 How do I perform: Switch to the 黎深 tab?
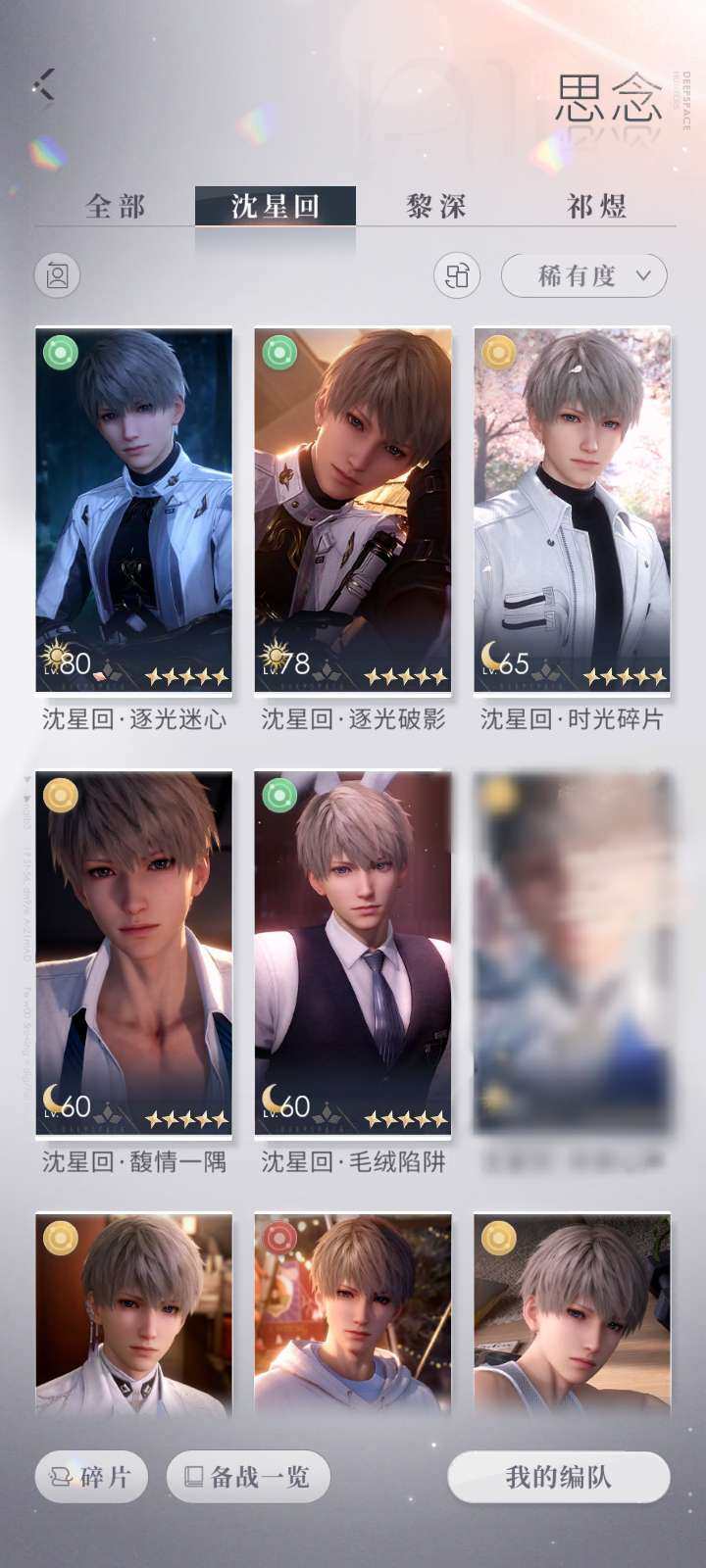[x=435, y=207]
